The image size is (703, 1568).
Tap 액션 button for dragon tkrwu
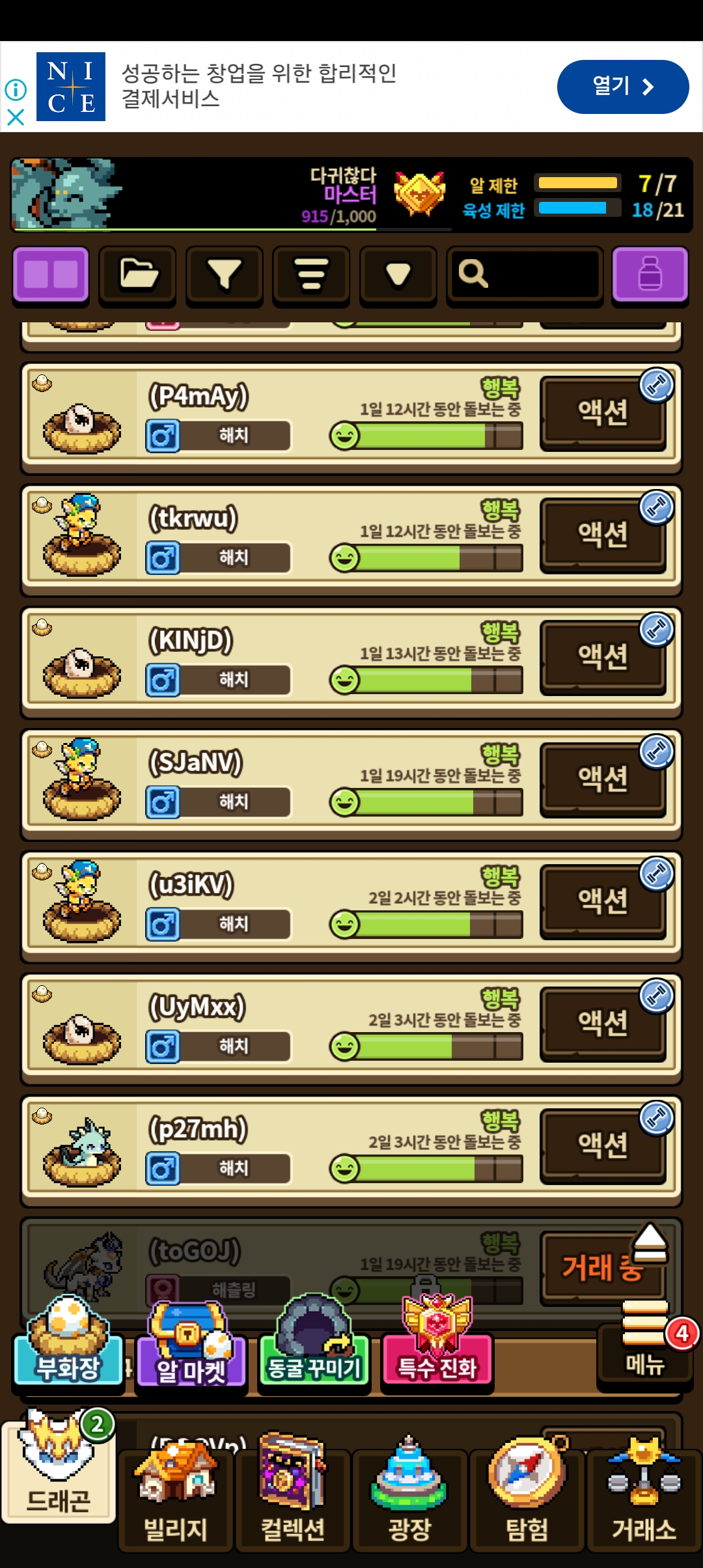coord(601,535)
